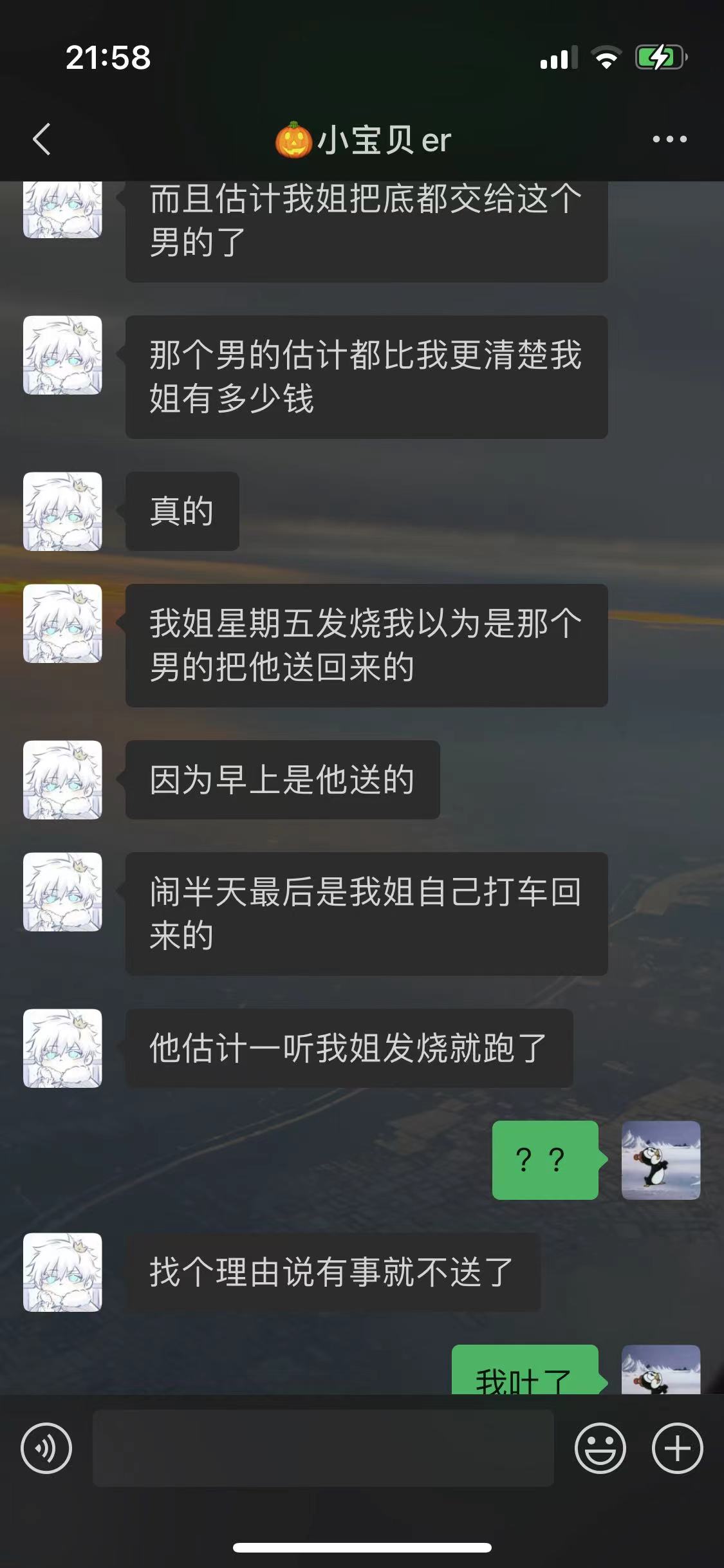Viewport: 724px width, 1568px height.
Task: Open the chat info overflow menu
Action: [669, 139]
